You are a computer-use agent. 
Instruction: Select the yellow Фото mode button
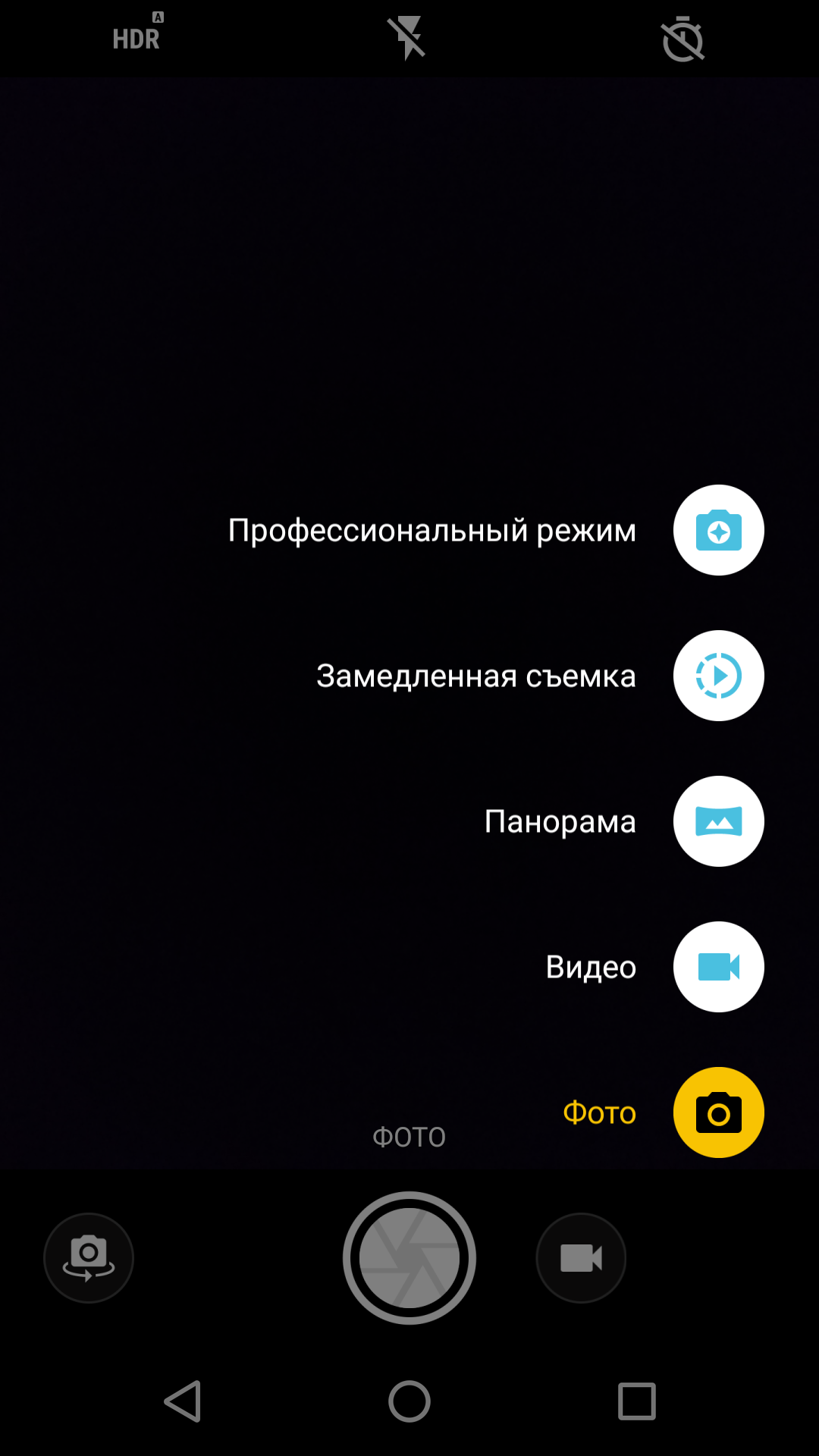click(718, 1112)
